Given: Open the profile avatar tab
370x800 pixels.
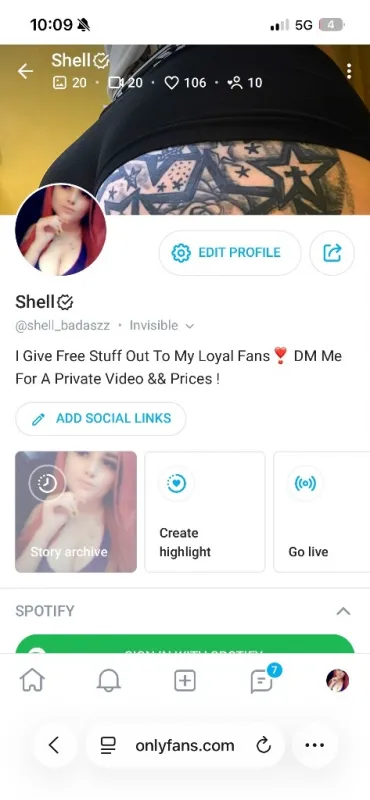Looking at the screenshot, I should (x=337, y=681).
